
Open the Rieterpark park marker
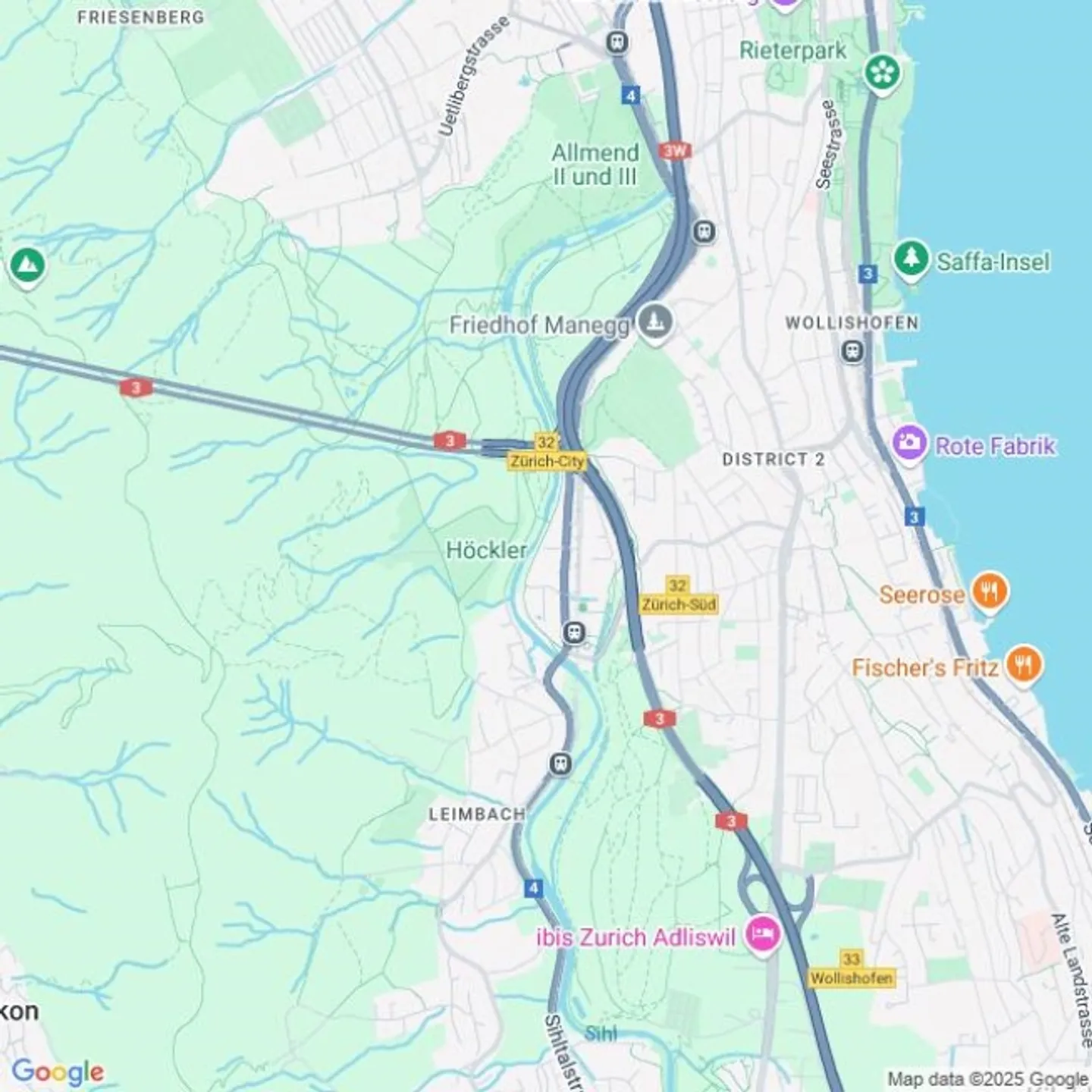[882, 73]
